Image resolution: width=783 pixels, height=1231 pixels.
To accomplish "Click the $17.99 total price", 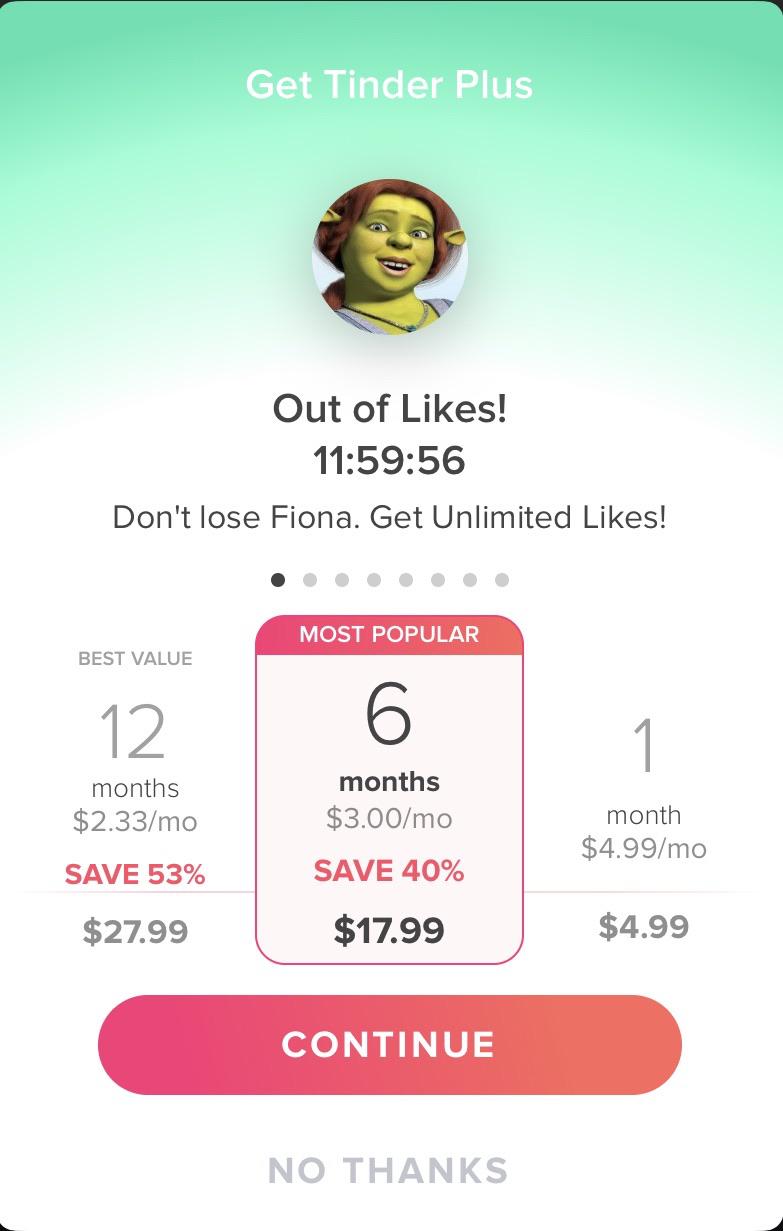I will click(x=390, y=929).
